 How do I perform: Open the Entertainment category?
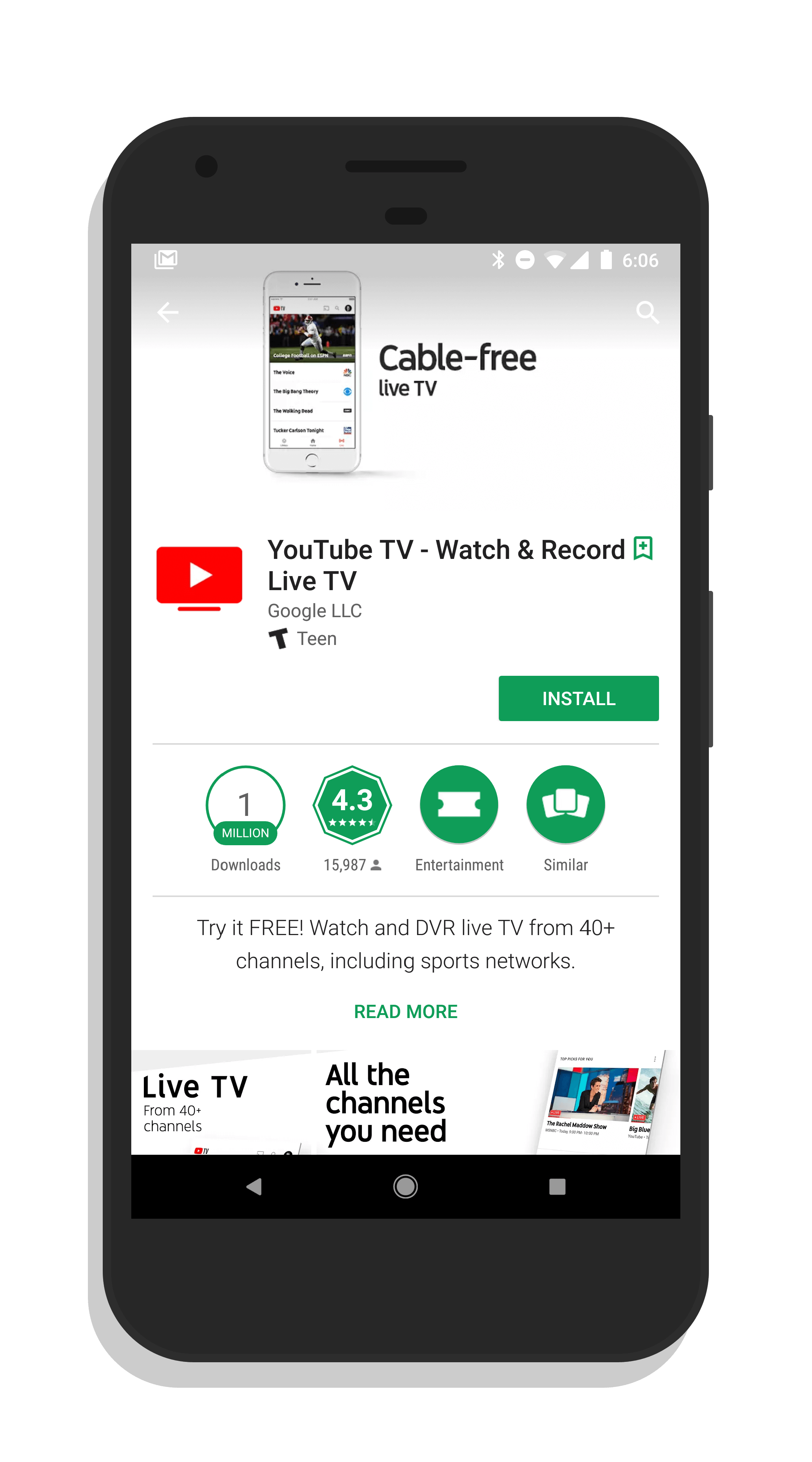(459, 805)
